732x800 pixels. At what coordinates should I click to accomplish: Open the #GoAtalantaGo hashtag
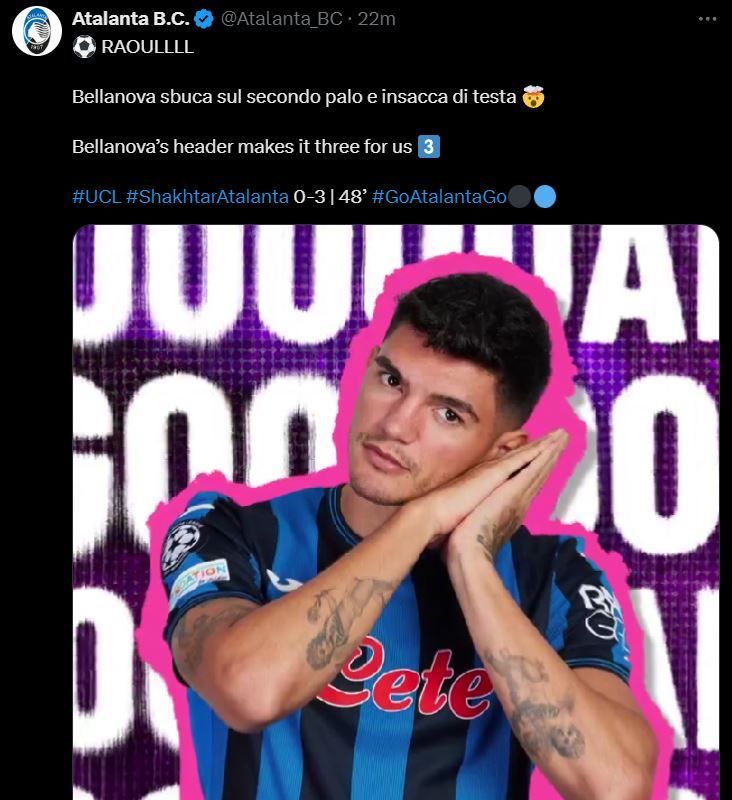pos(439,197)
